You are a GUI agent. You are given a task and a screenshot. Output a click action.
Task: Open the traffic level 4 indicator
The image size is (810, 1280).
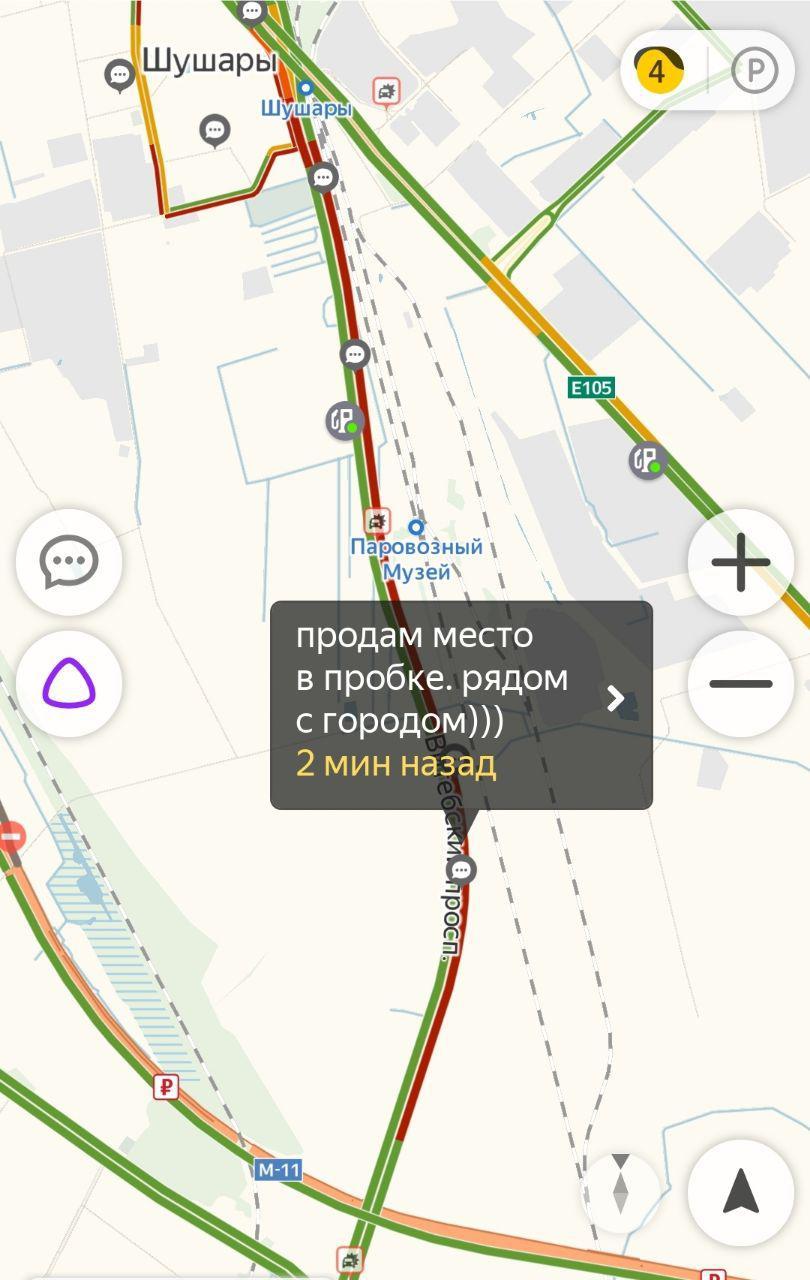click(x=656, y=71)
